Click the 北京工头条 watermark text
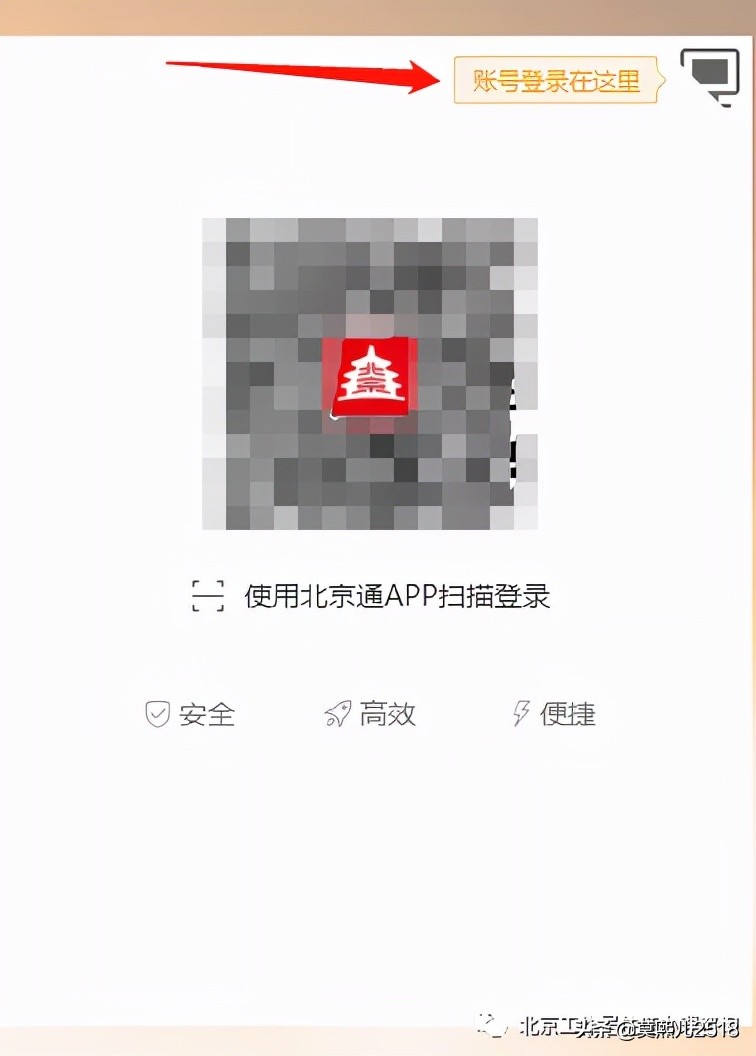 click(x=548, y=1024)
